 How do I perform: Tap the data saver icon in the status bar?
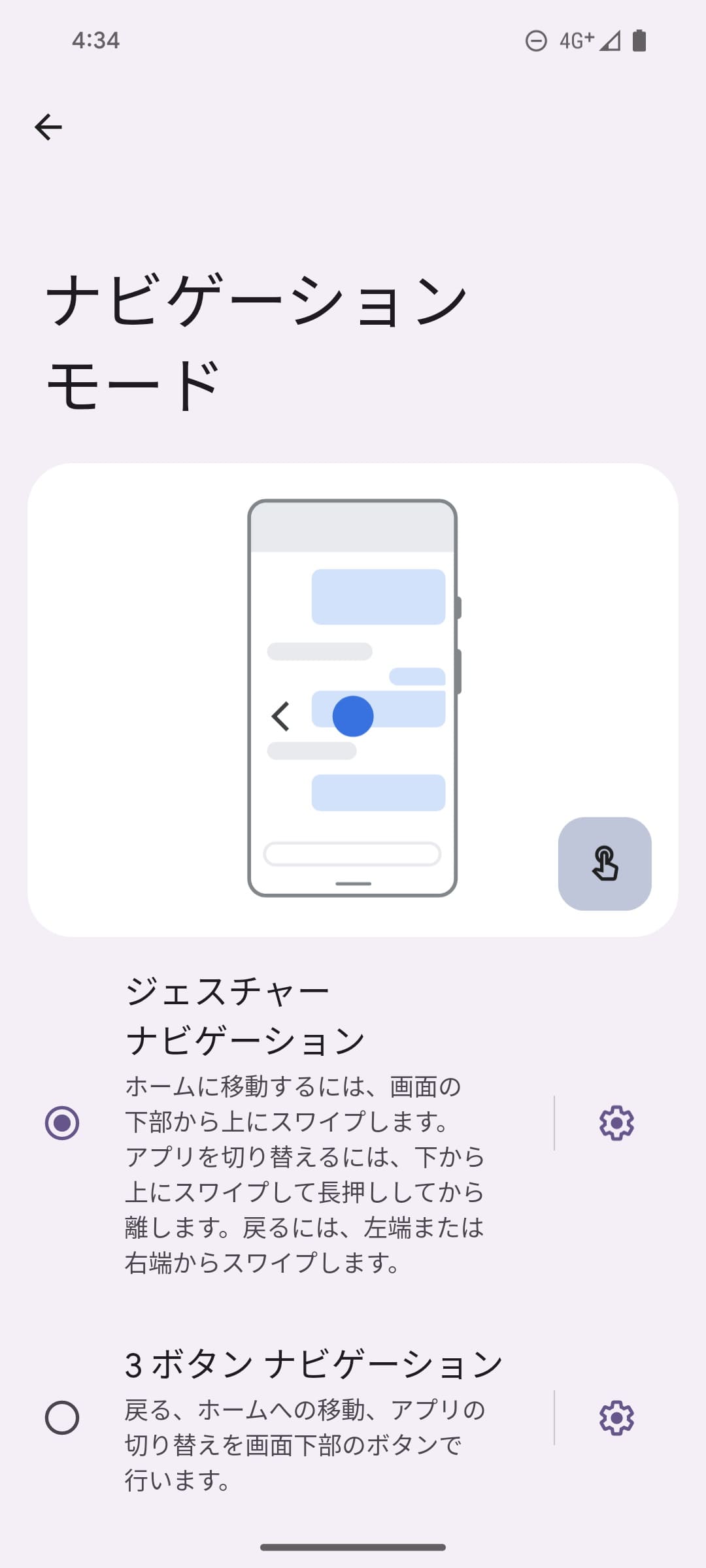click(x=535, y=41)
